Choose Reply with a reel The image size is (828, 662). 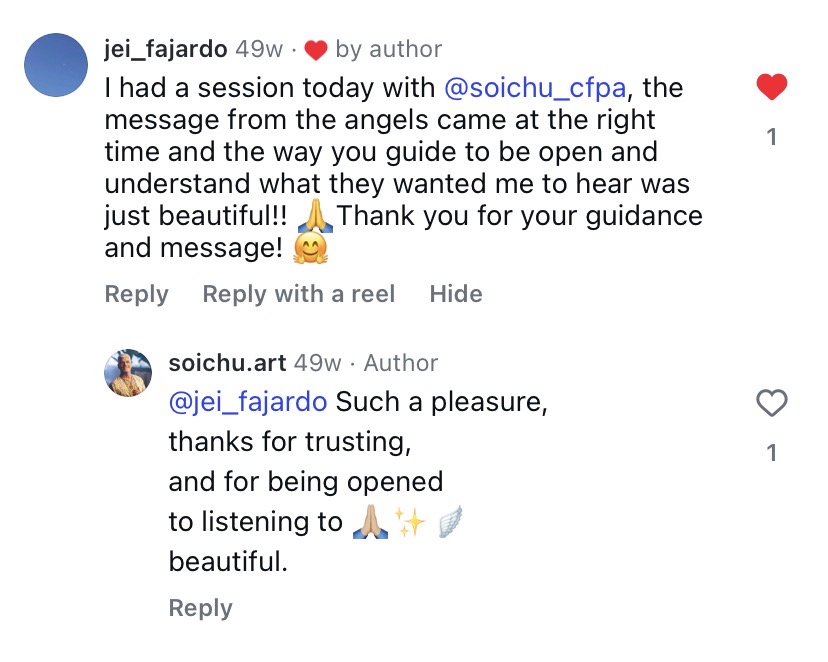[298, 294]
